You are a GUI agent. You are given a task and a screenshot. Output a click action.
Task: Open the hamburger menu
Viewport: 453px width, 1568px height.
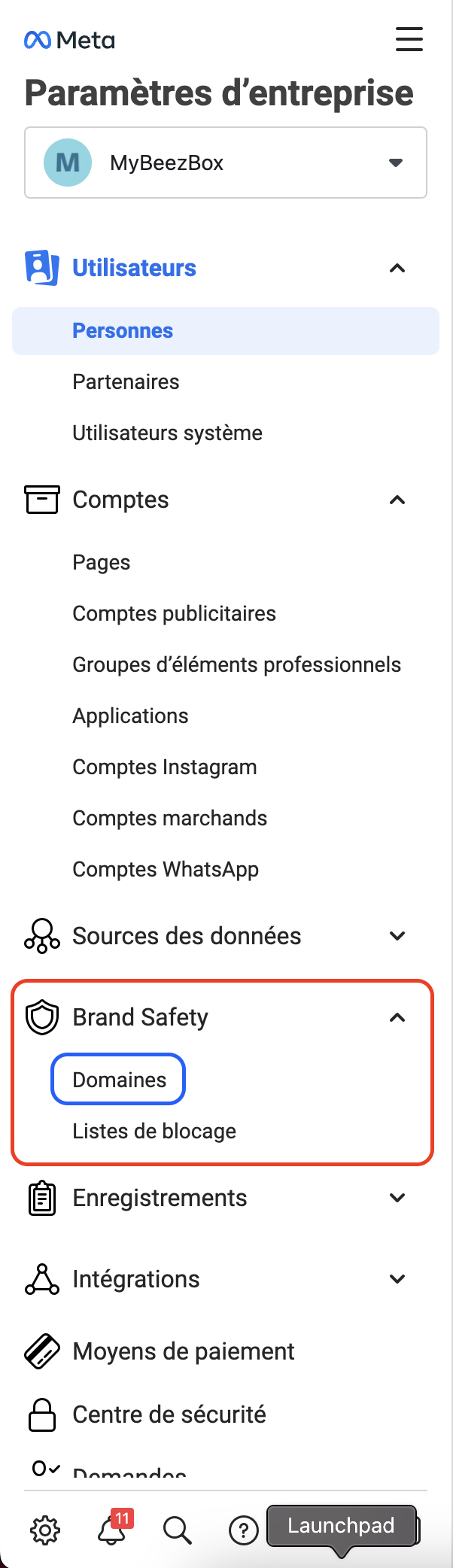click(x=409, y=39)
